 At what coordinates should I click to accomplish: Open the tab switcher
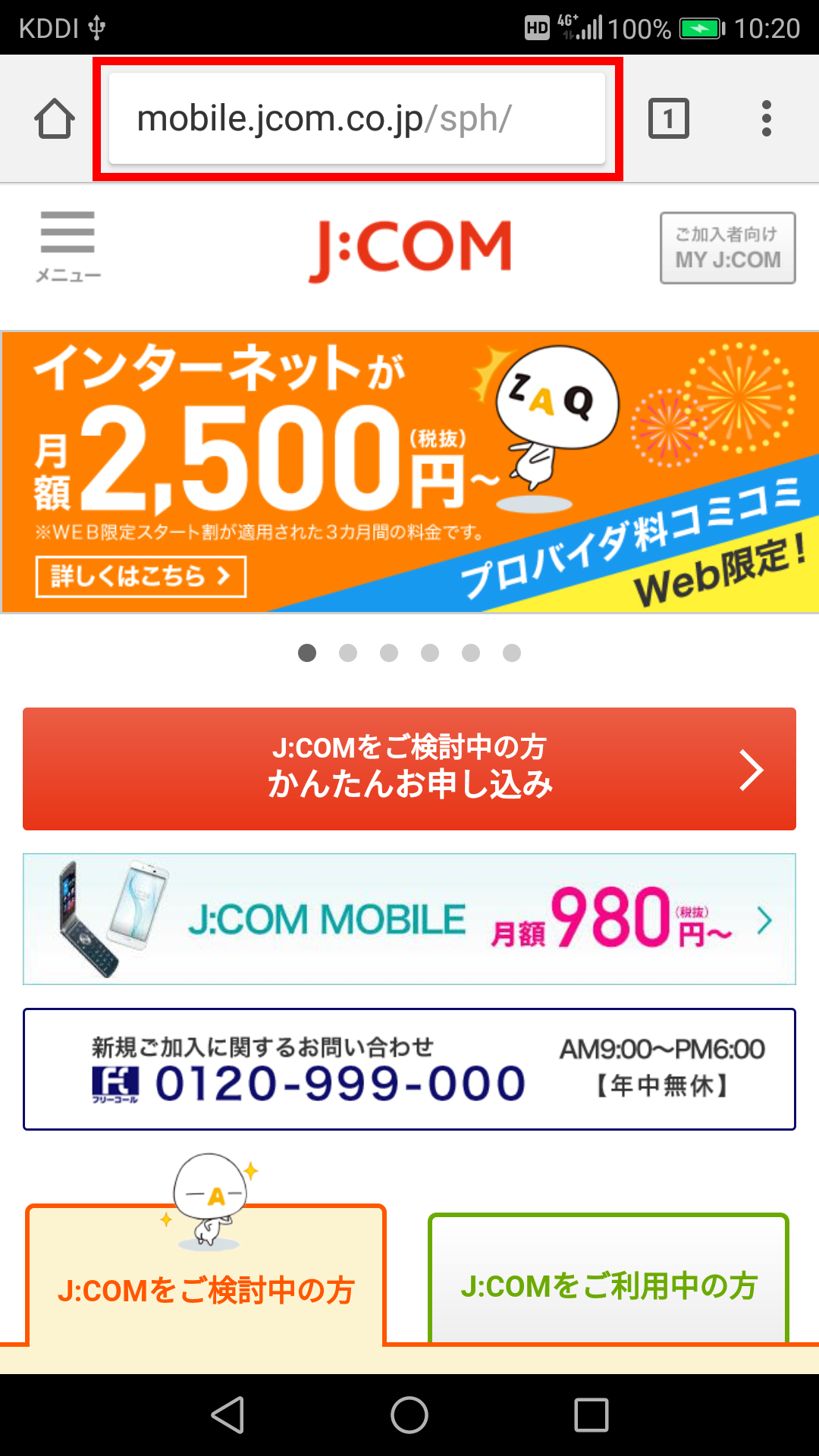(668, 119)
